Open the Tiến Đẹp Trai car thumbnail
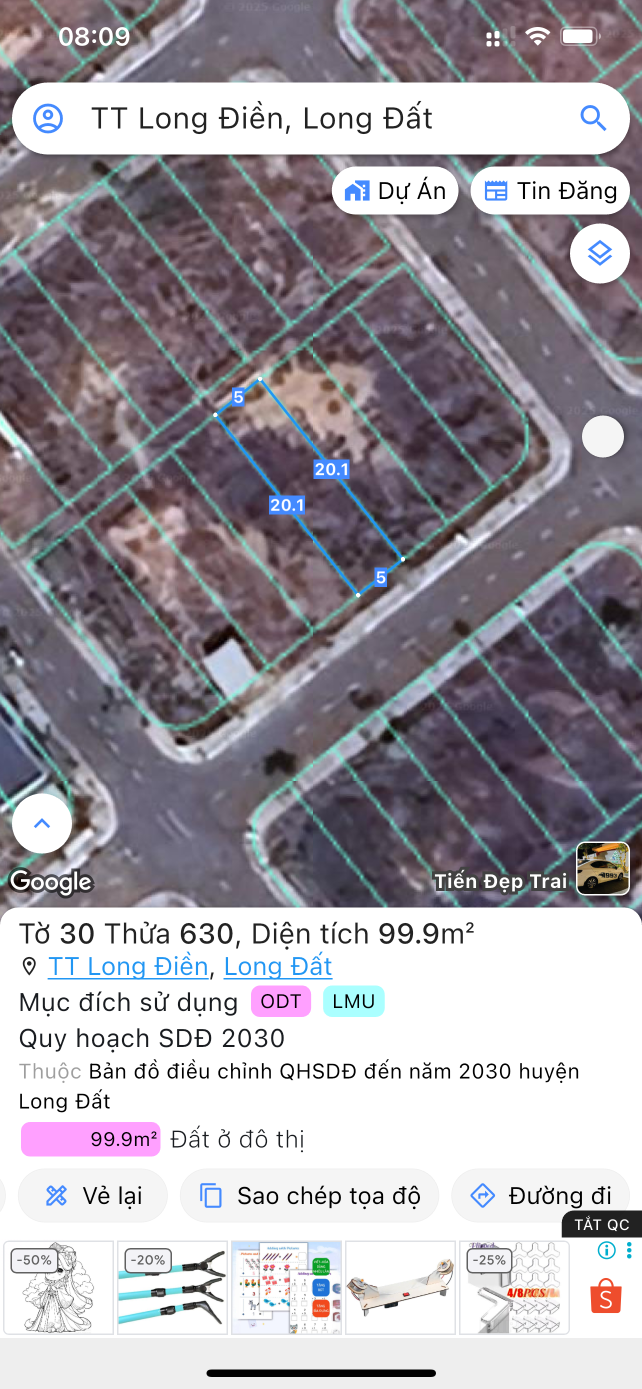 603,868
